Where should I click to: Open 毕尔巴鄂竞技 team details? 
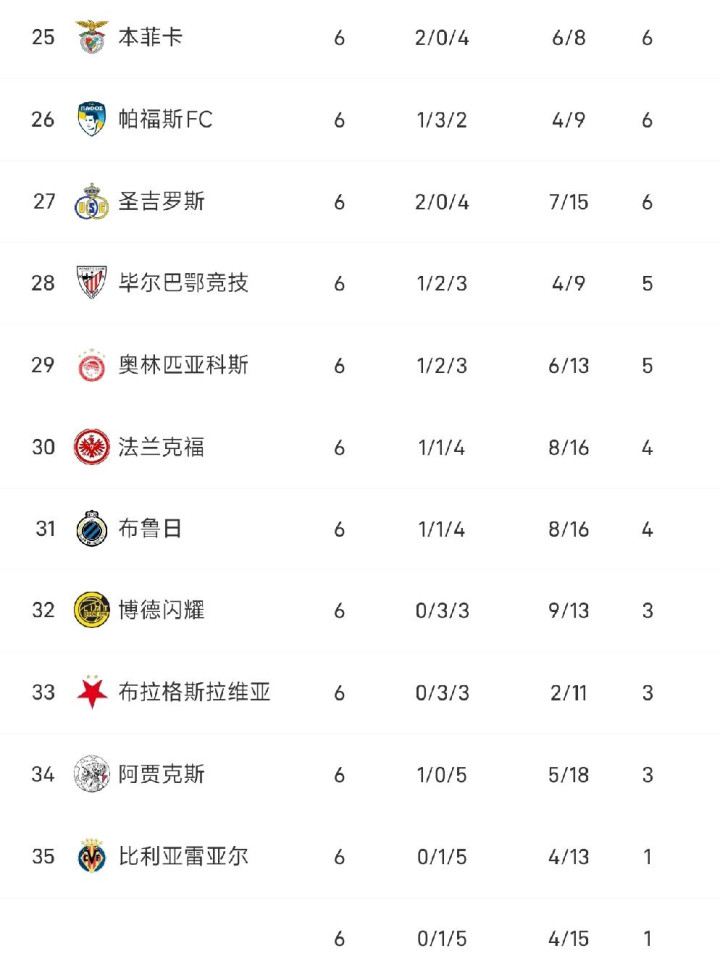pos(183,283)
